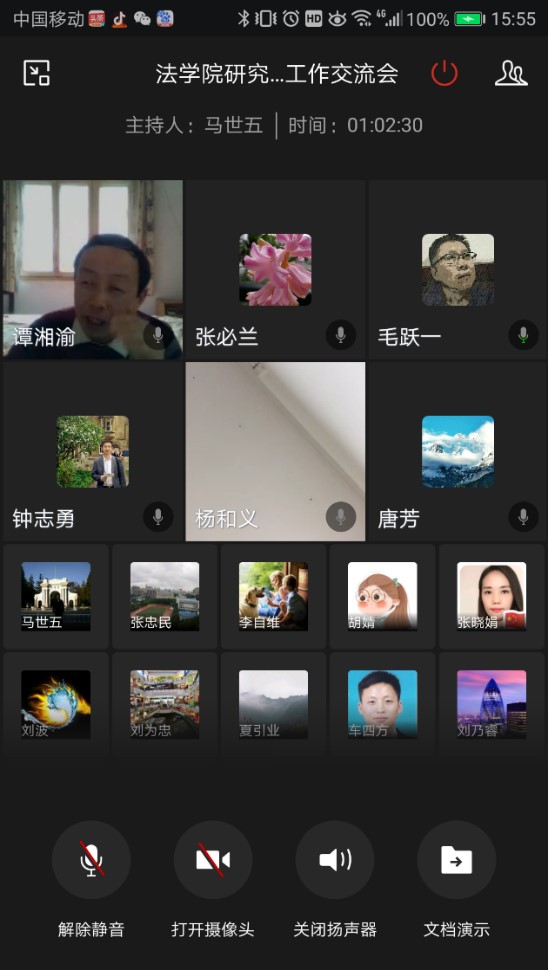Select 张必兰's participant tile

tap(275, 269)
